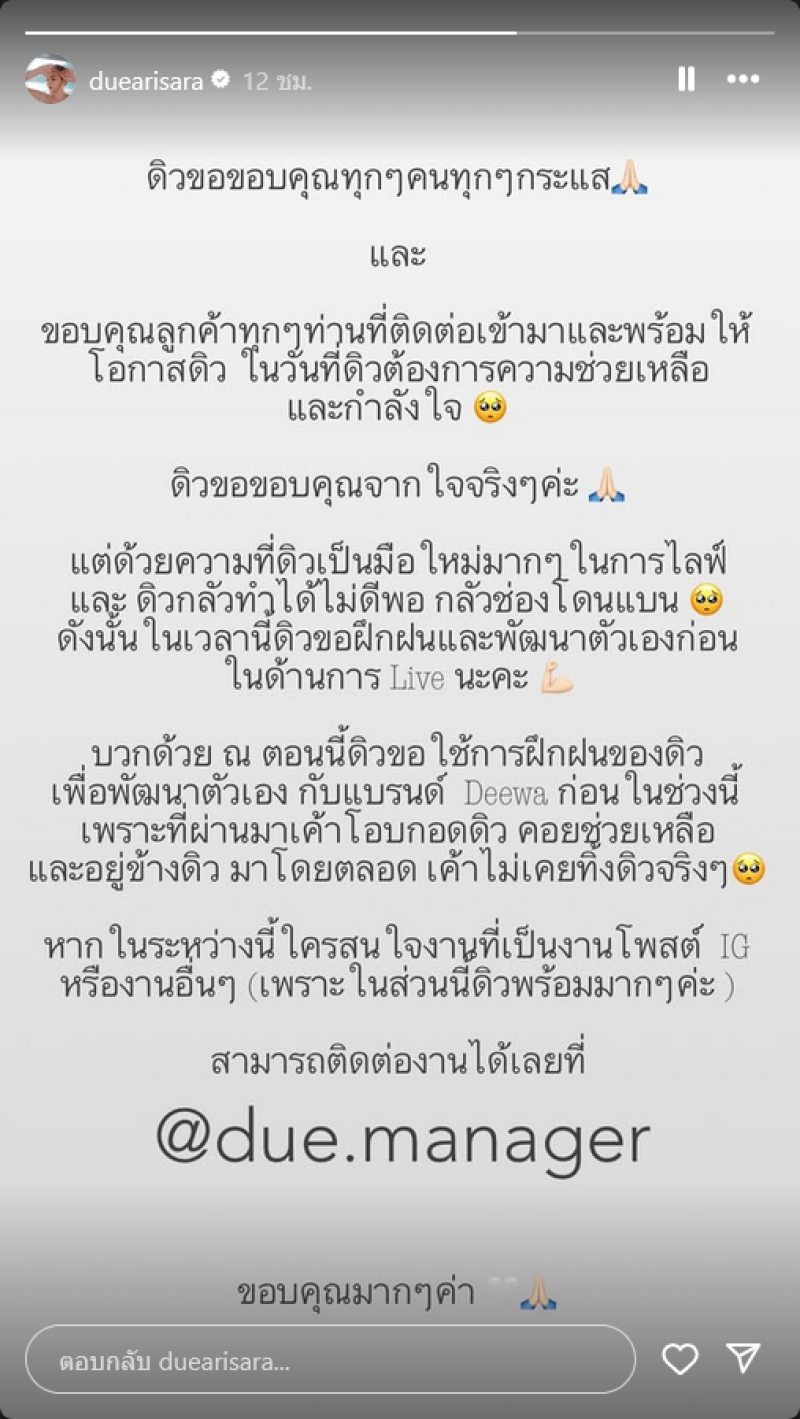Image resolution: width=800 pixels, height=1419 pixels.
Task: Tap the duearisara username
Action: [x=146, y=81]
